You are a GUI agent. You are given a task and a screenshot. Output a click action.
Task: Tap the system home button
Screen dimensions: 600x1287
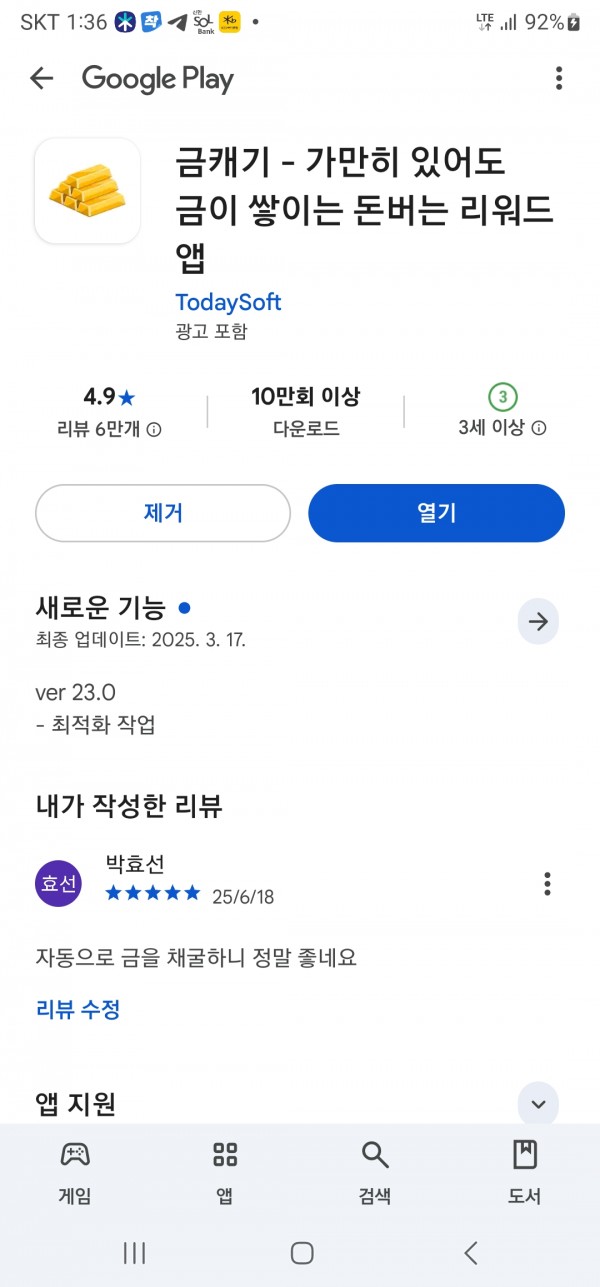pos(301,1252)
